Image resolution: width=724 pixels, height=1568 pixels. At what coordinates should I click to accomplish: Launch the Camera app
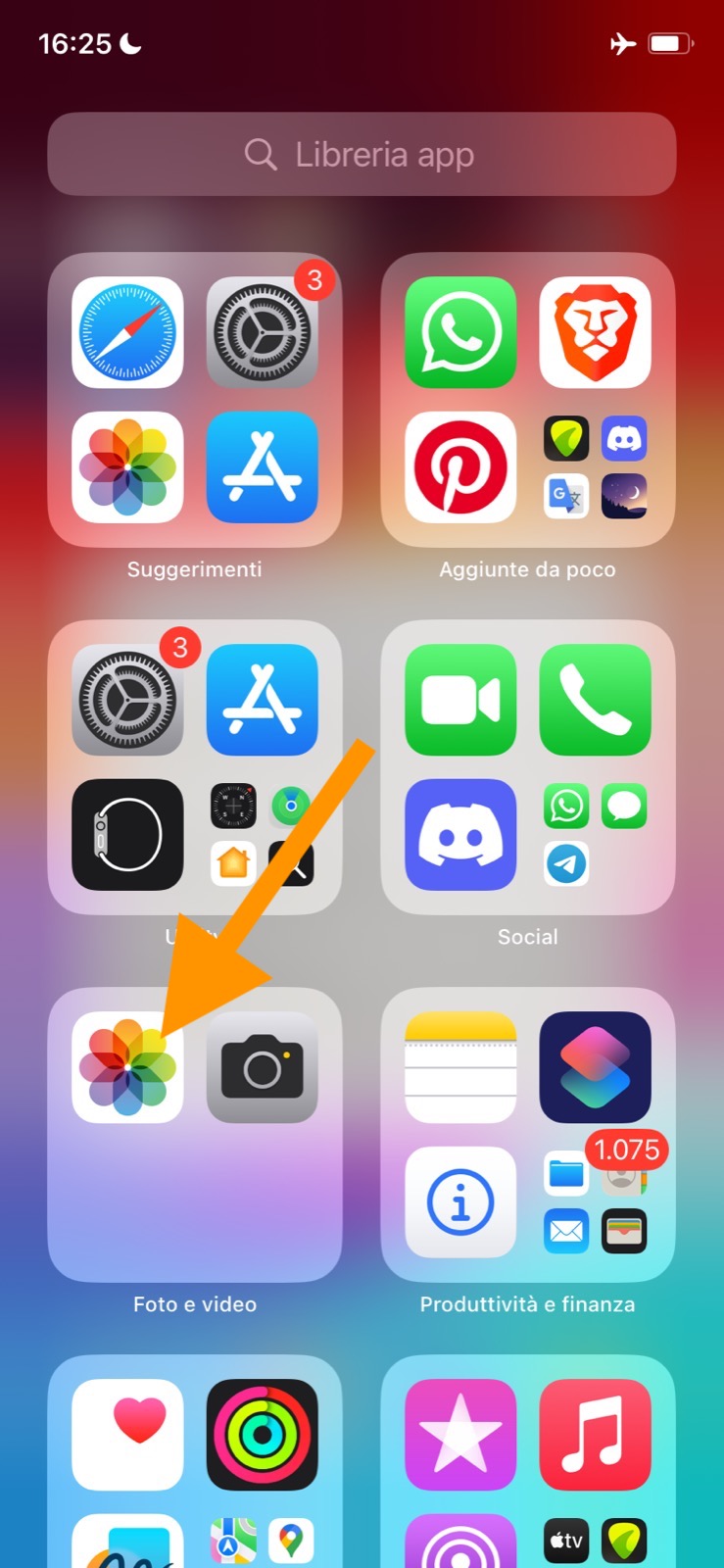(262, 1067)
